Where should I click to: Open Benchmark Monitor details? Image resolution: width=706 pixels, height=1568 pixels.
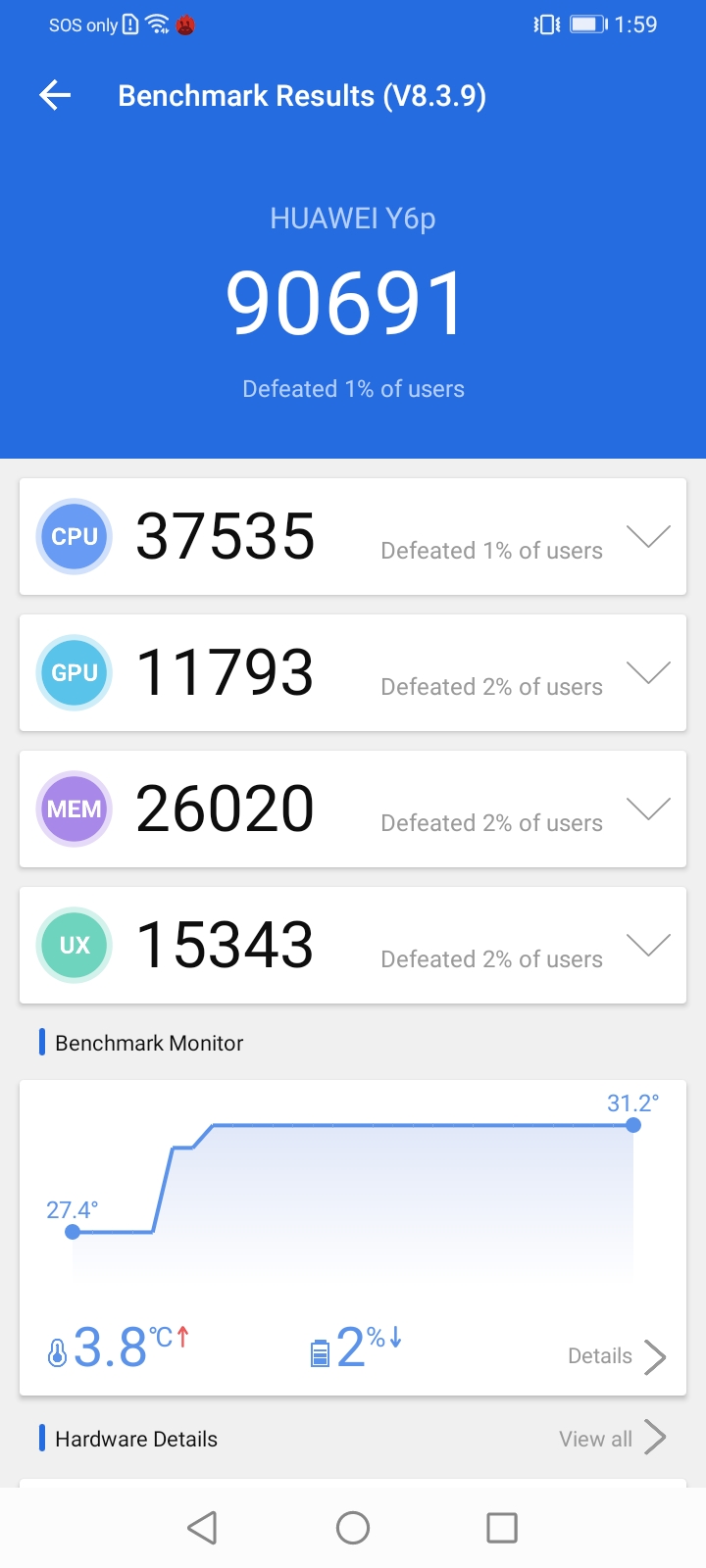tap(617, 1356)
